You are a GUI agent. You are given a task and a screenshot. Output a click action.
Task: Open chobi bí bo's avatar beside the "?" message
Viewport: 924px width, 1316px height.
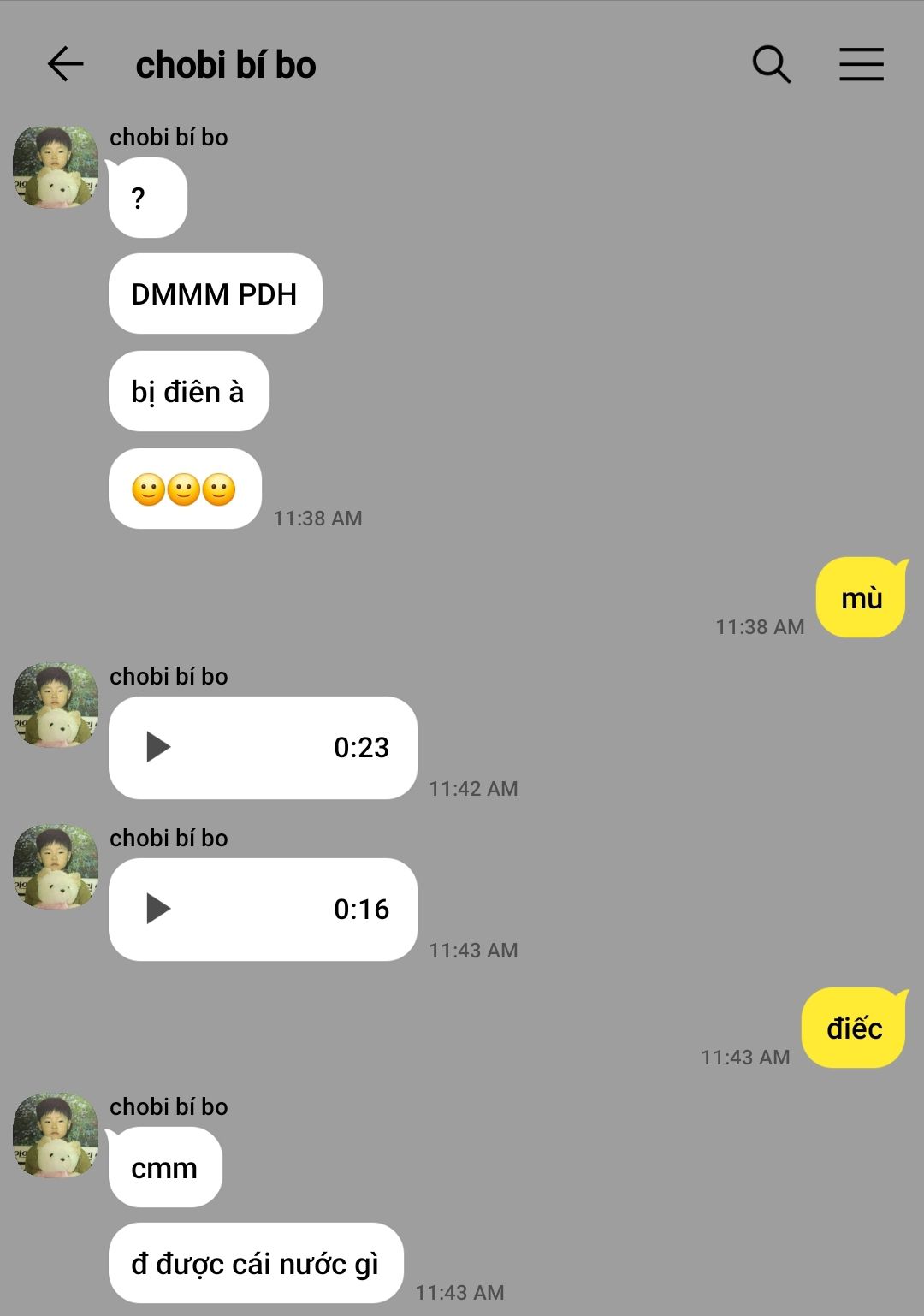click(56, 168)
